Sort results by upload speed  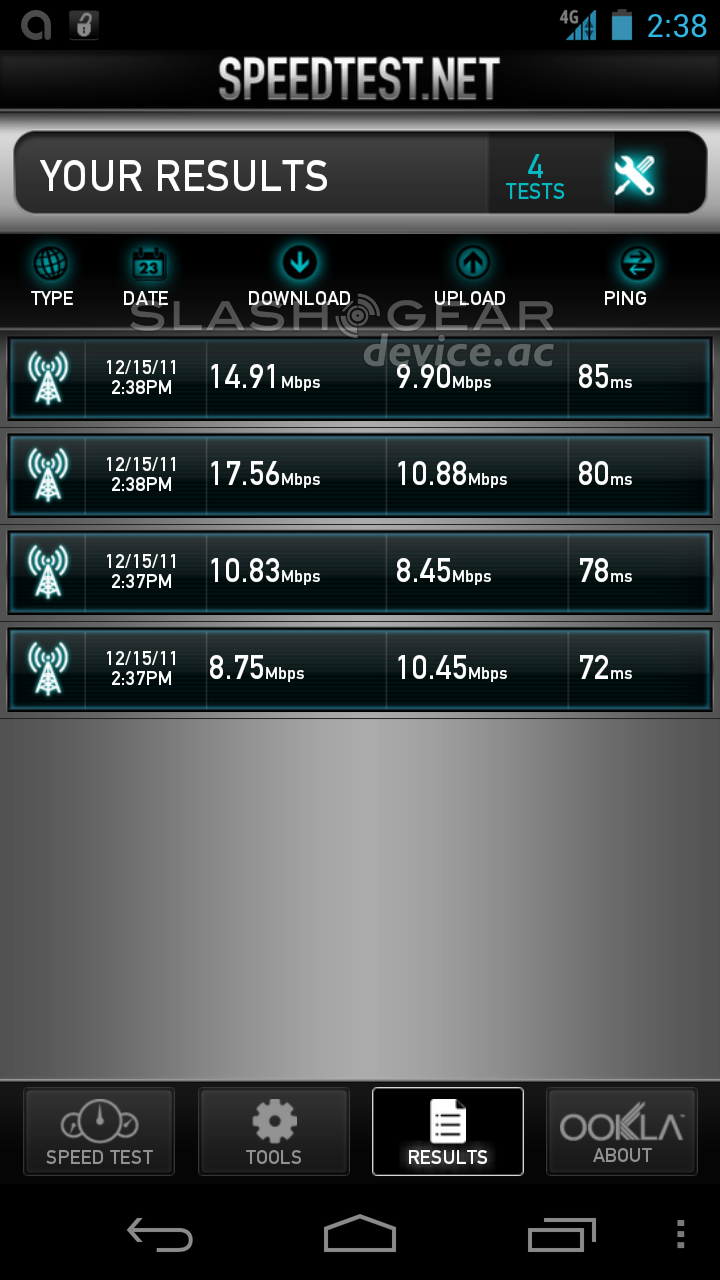click(x=470, y=278)
